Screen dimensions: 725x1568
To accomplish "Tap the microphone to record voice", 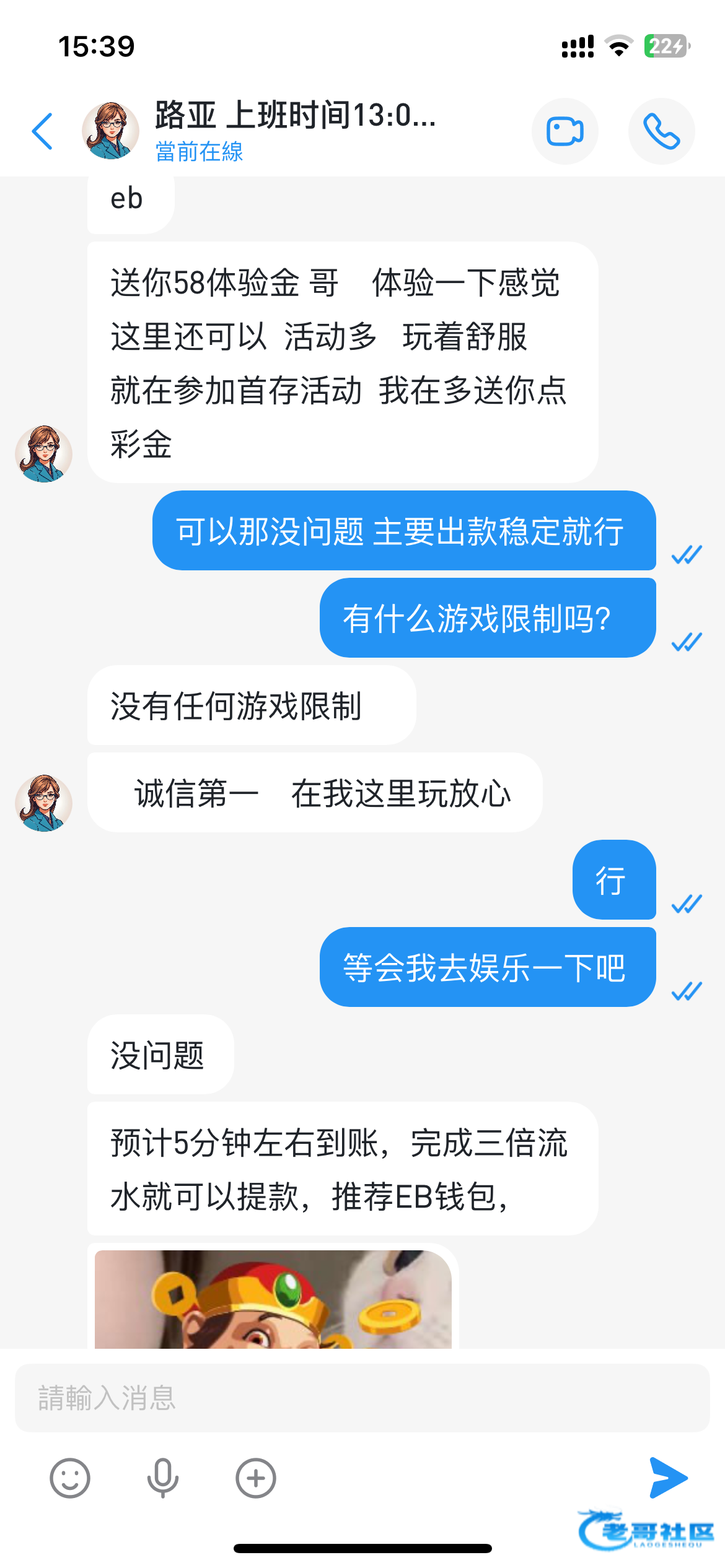I will (163, 1478).
